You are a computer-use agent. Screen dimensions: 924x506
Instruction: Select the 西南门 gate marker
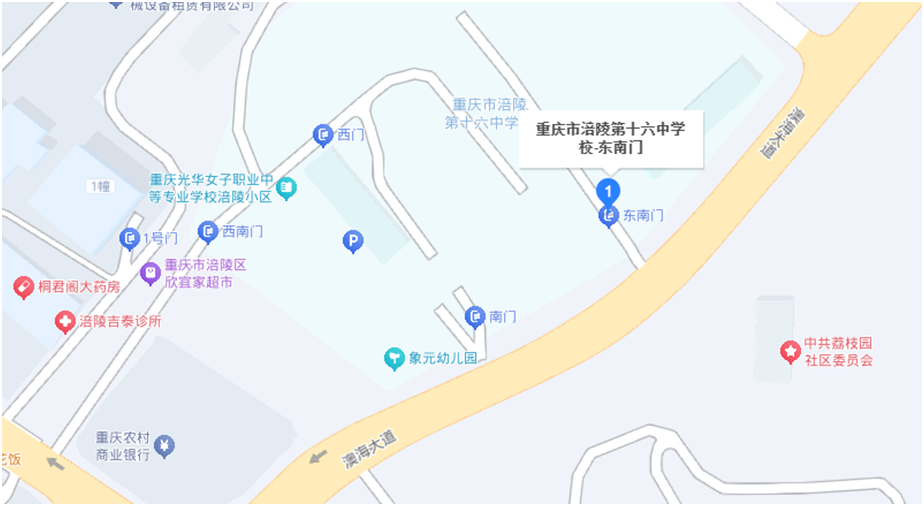pos(208,232)
